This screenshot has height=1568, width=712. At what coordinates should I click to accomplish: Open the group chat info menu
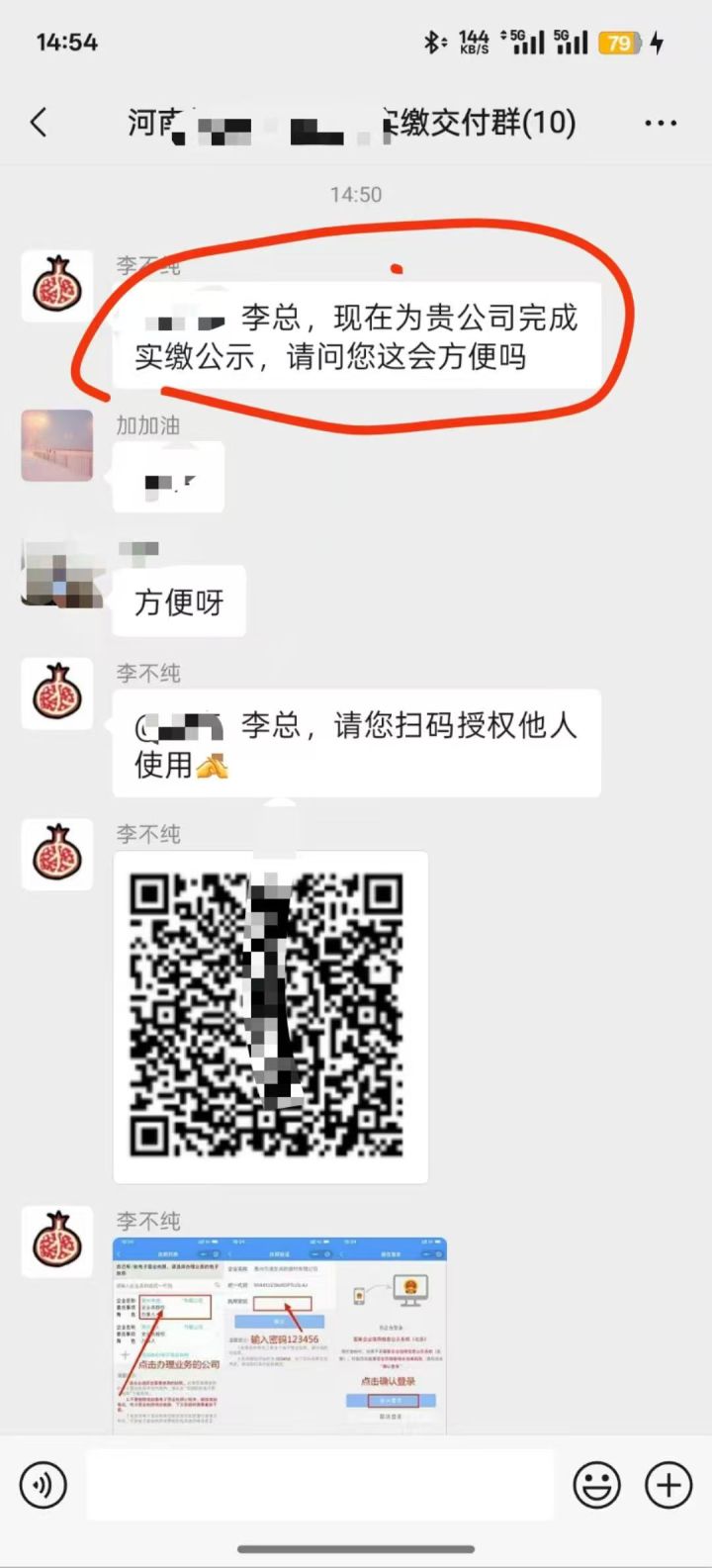click(660, 124)
